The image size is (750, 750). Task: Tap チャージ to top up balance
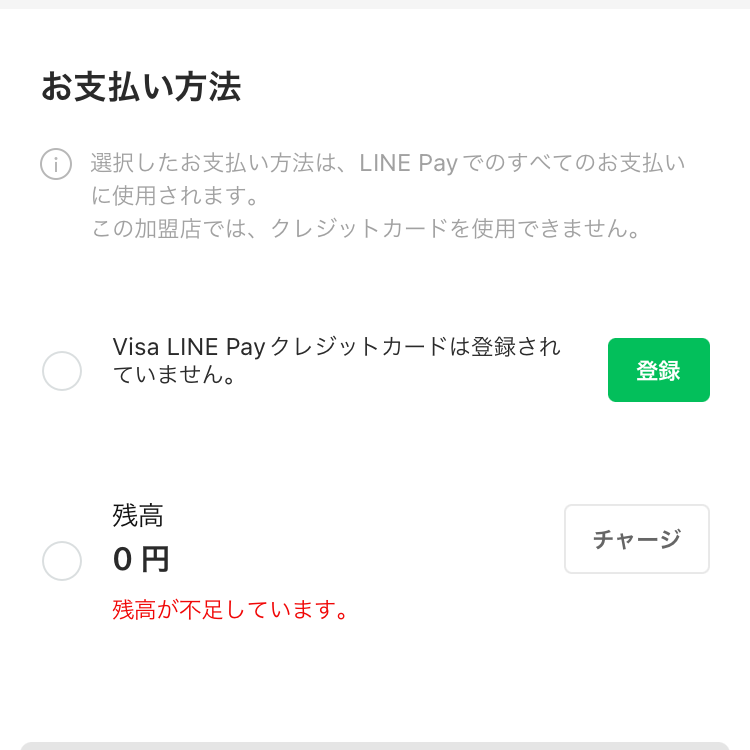point(637,539)
